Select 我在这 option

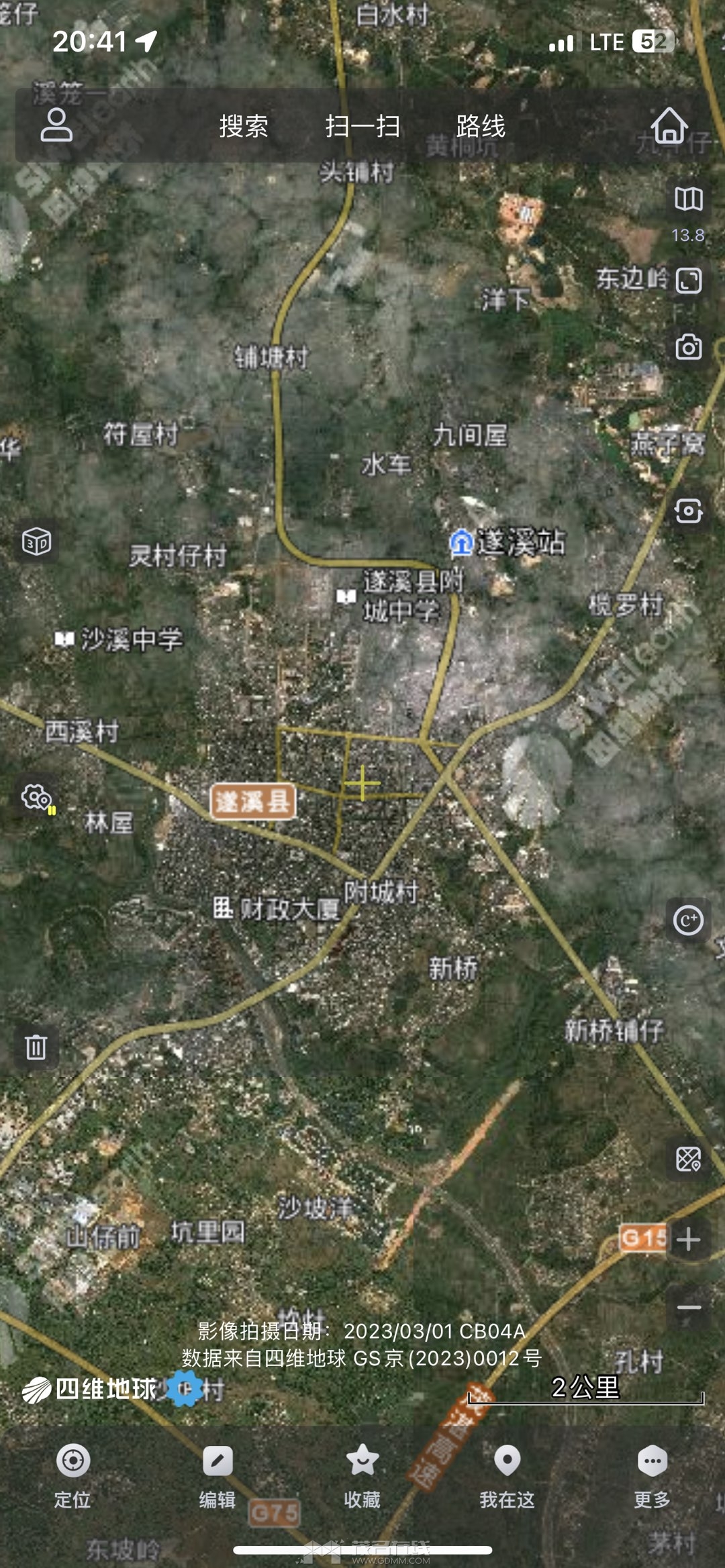(x=507, y=1477)
